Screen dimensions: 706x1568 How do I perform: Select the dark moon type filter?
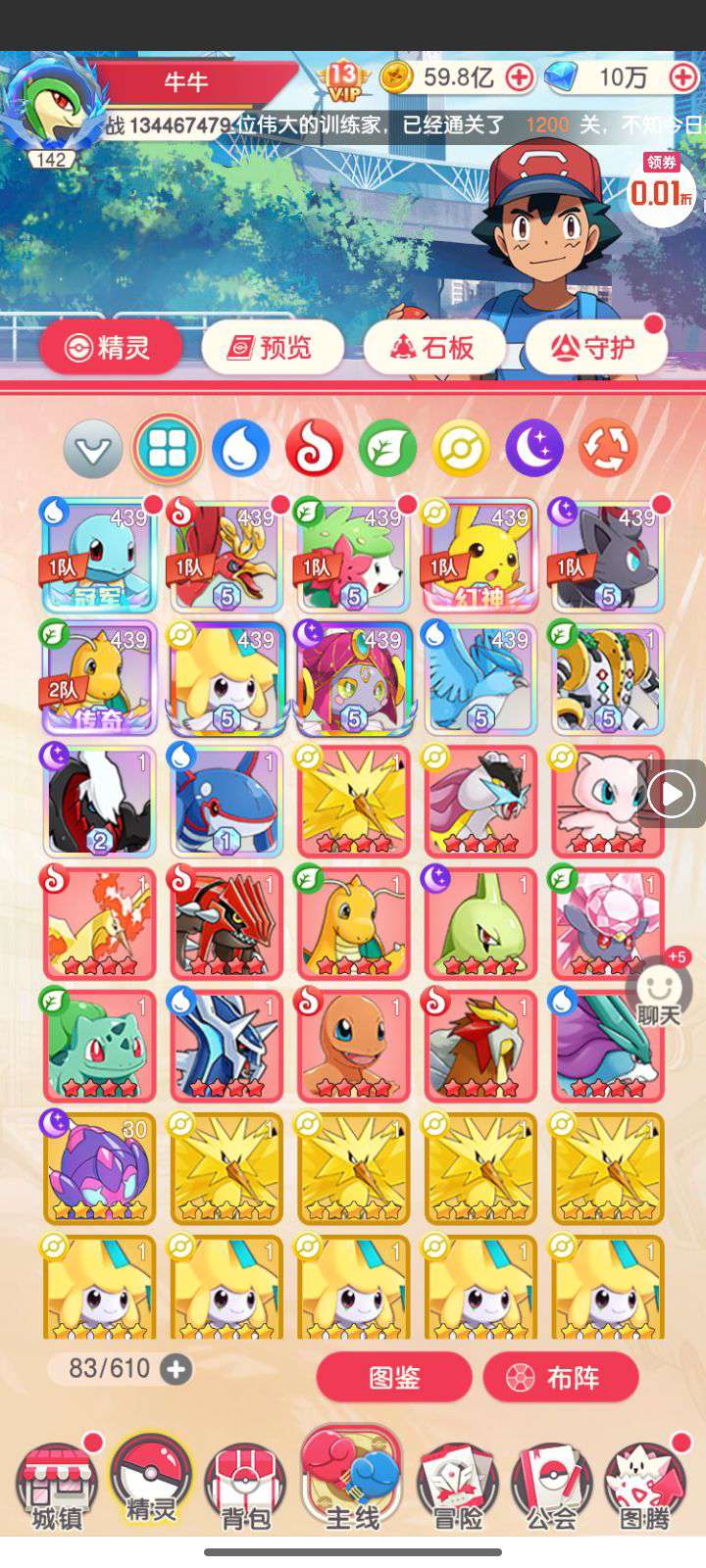pos(534,449)
